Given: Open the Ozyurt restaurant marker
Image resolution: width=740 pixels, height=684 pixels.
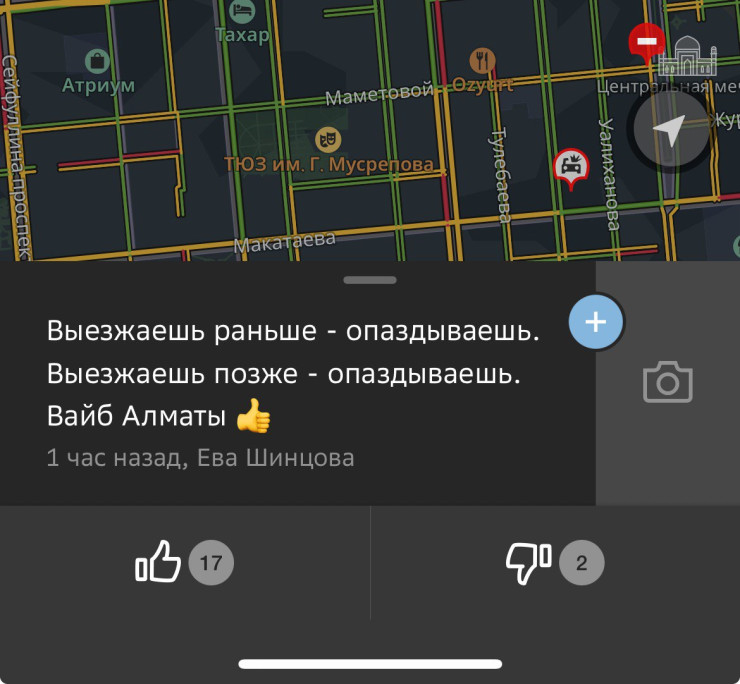Looking at the screenshot, I should click(482, 61).
